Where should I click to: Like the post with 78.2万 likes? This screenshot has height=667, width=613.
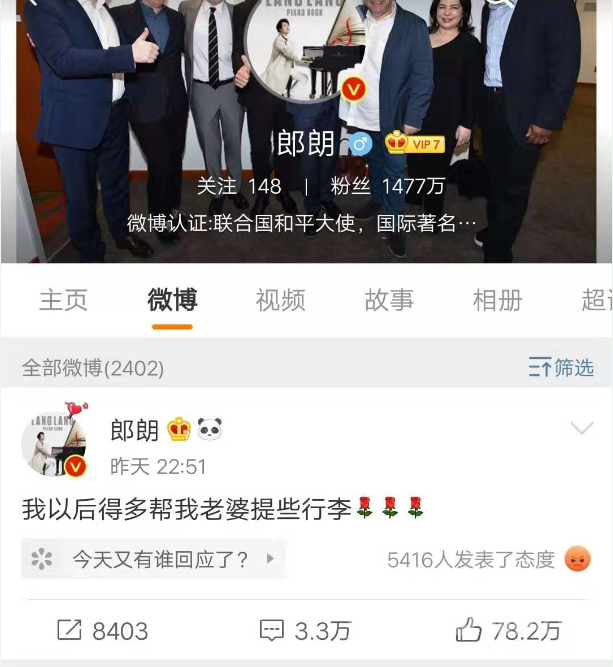509,631
